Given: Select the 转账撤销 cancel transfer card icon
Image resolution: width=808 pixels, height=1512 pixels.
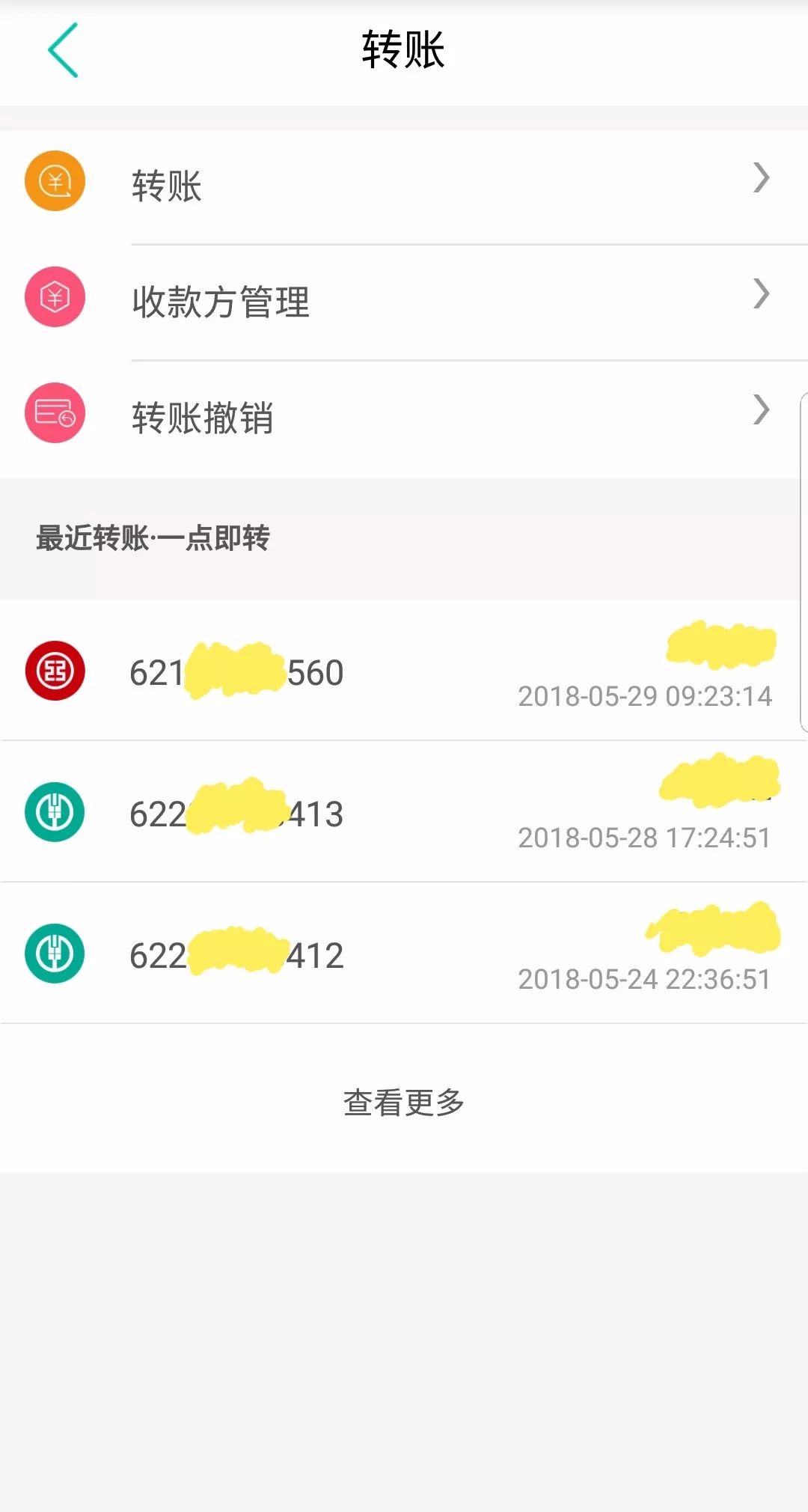Looking at the screenshot, I should coord(55,412).
